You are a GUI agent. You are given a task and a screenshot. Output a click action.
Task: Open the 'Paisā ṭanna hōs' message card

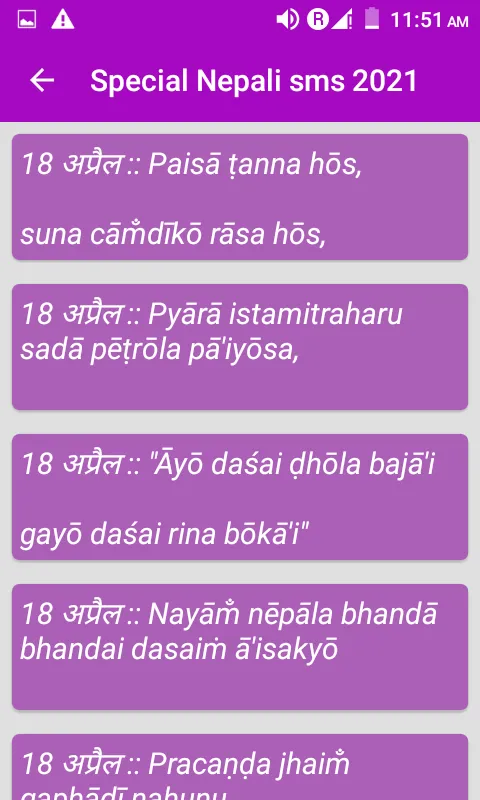point(240,197)
